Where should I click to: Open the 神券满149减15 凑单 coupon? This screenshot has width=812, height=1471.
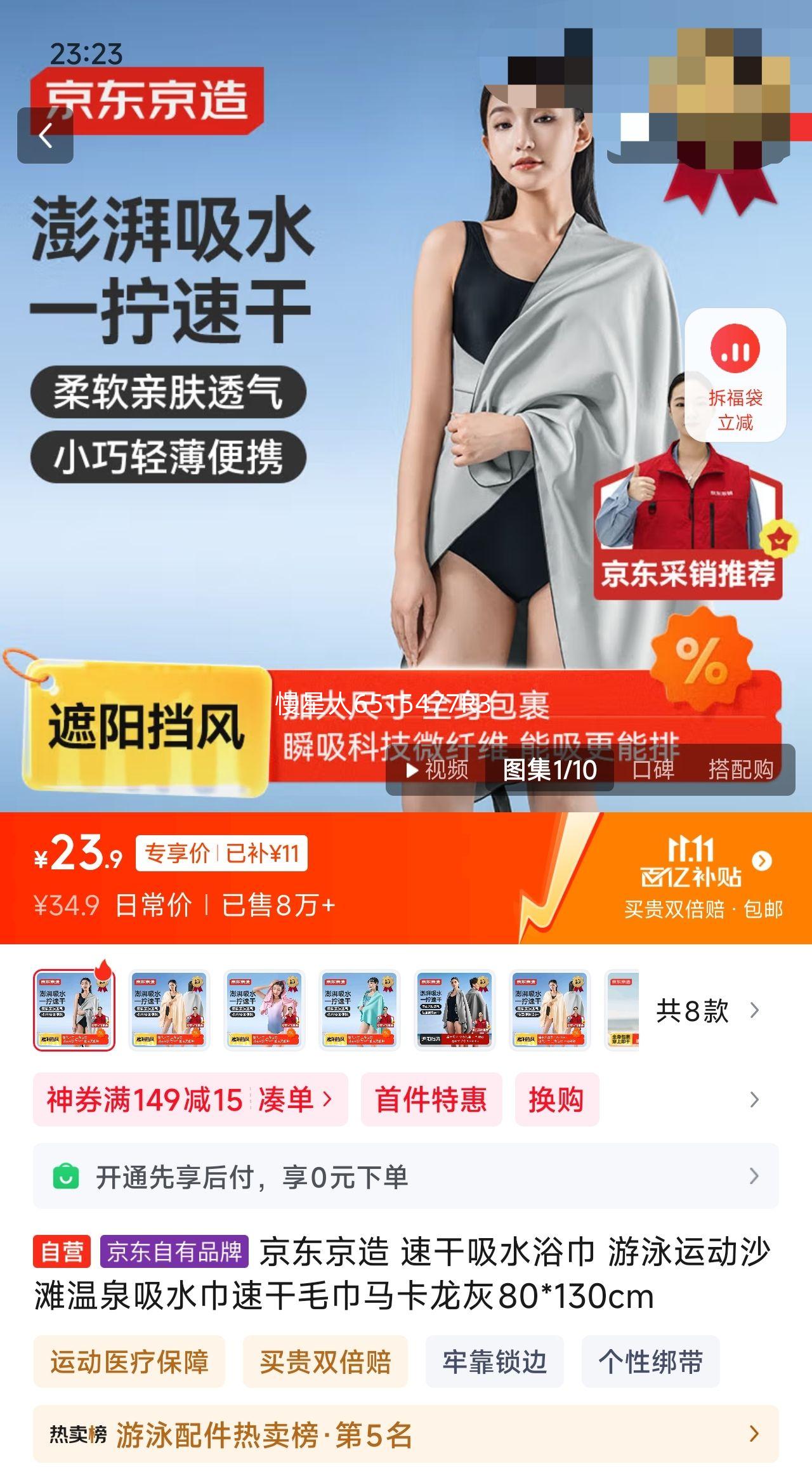[x=190, y=1099]
